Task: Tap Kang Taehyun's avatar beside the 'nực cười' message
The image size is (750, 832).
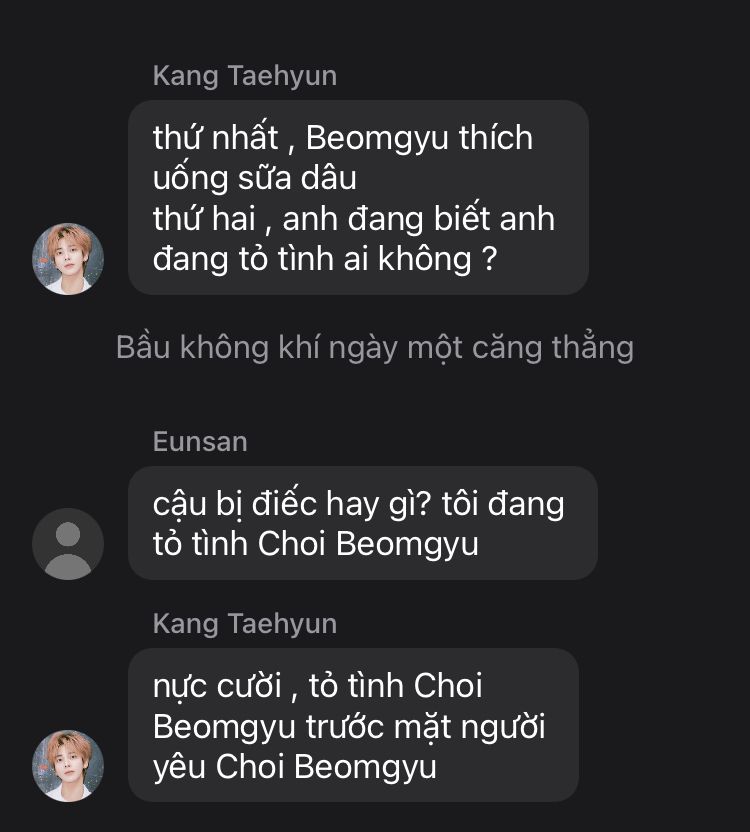Action: [68, 765]
